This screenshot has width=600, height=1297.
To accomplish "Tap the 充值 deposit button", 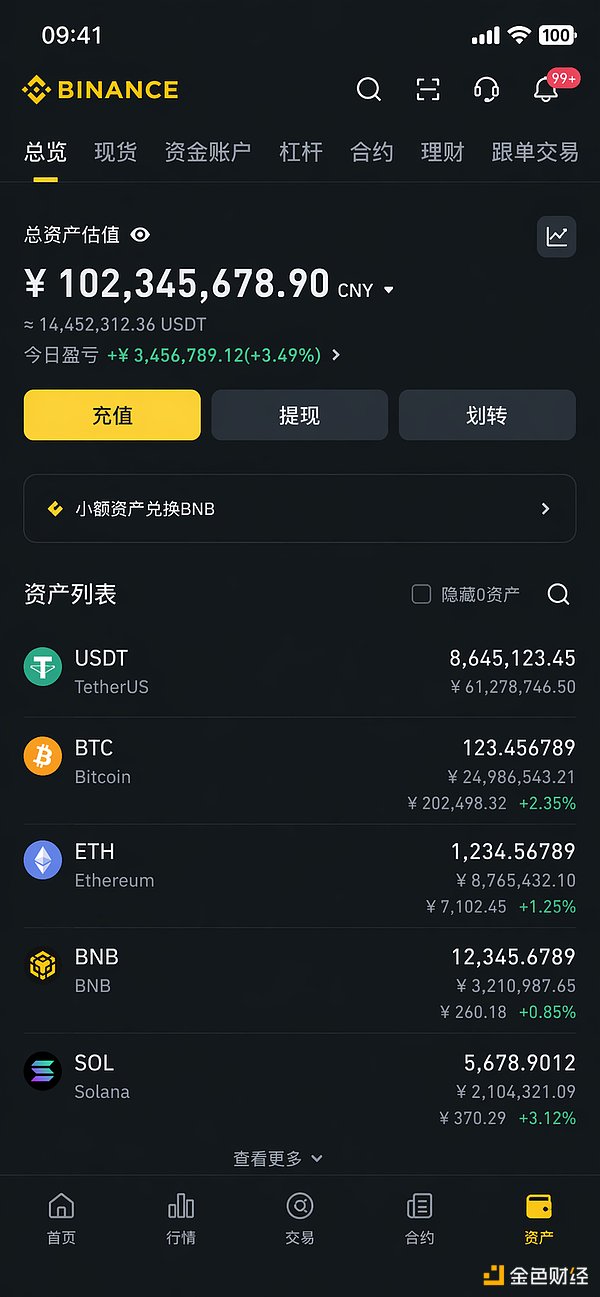I will pyautogui.click(x=112, y=415).
